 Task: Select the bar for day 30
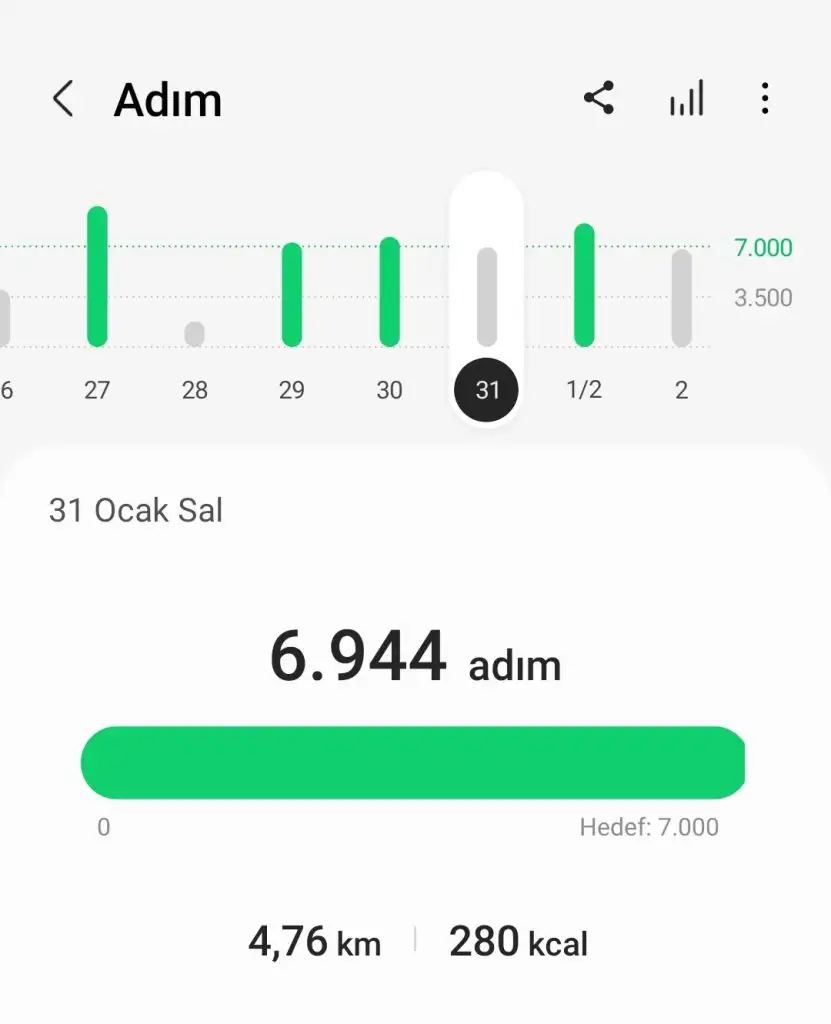click(x=390, y=292)
